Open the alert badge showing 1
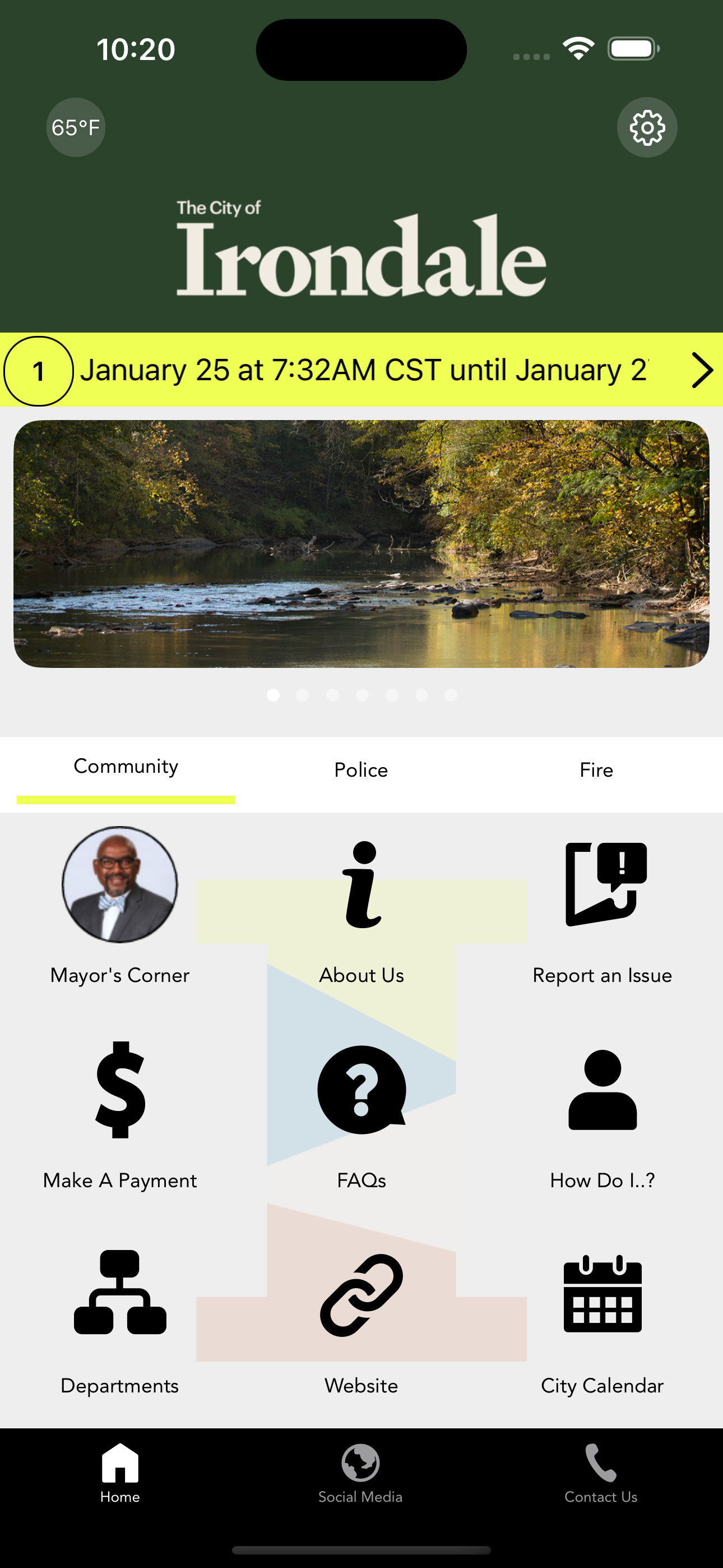 pyautogui.click(x=39, y=370)
